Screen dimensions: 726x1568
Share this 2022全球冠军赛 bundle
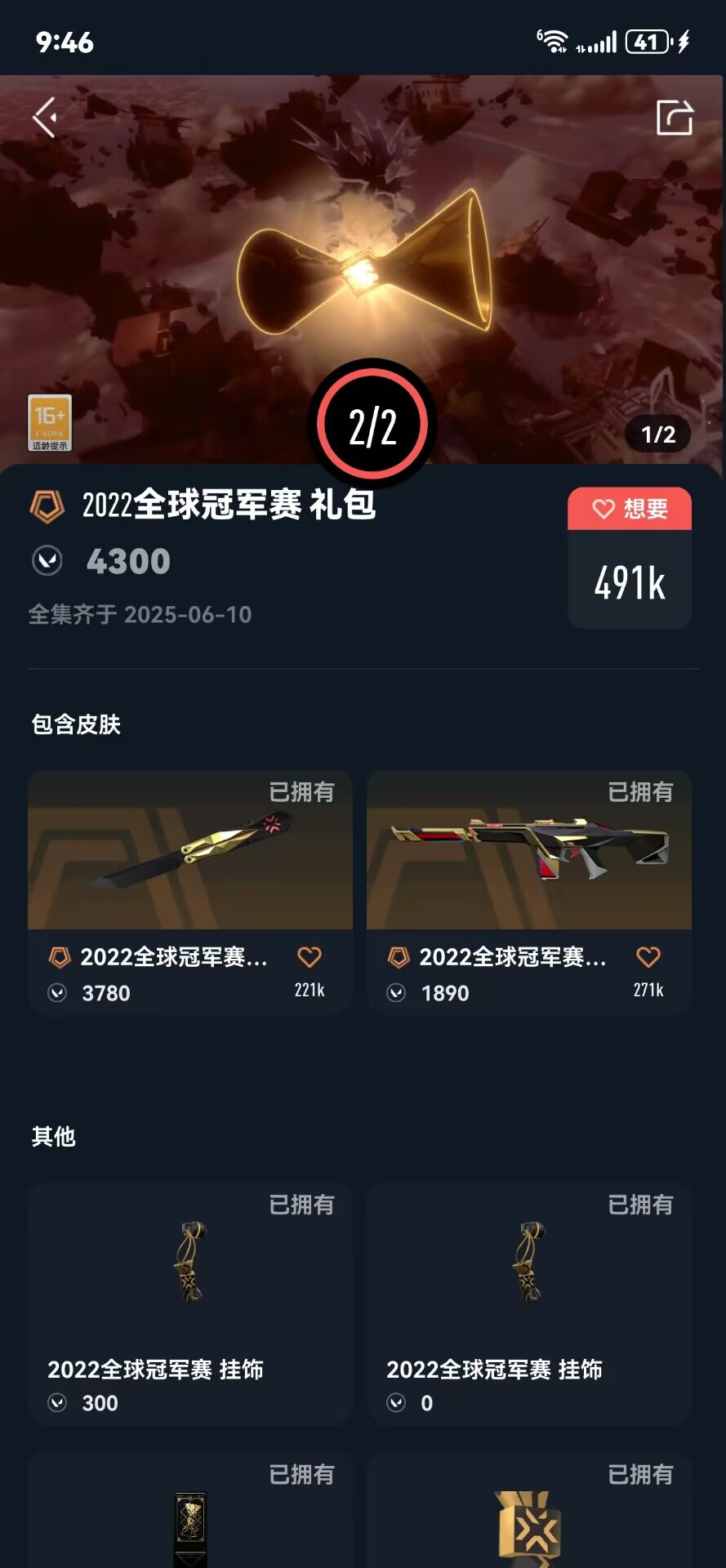click(x=675, y=118)
